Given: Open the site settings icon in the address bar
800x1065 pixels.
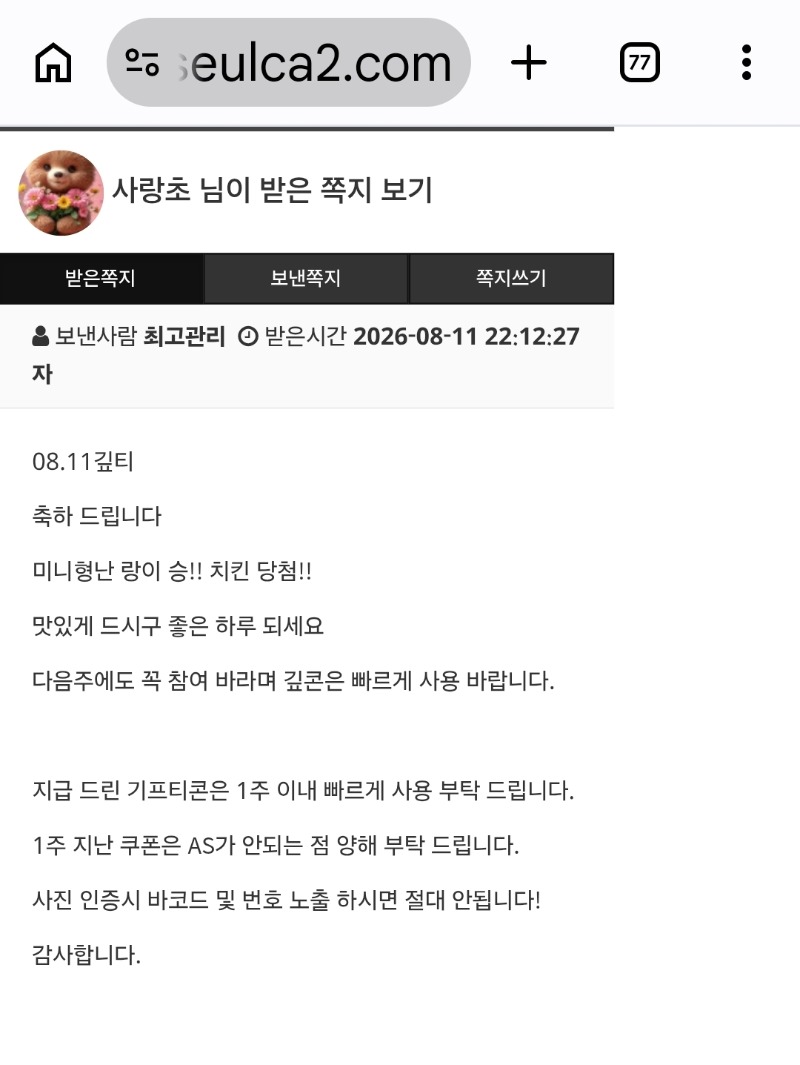Looking at the screenshot, I should (x=142, y=62).
